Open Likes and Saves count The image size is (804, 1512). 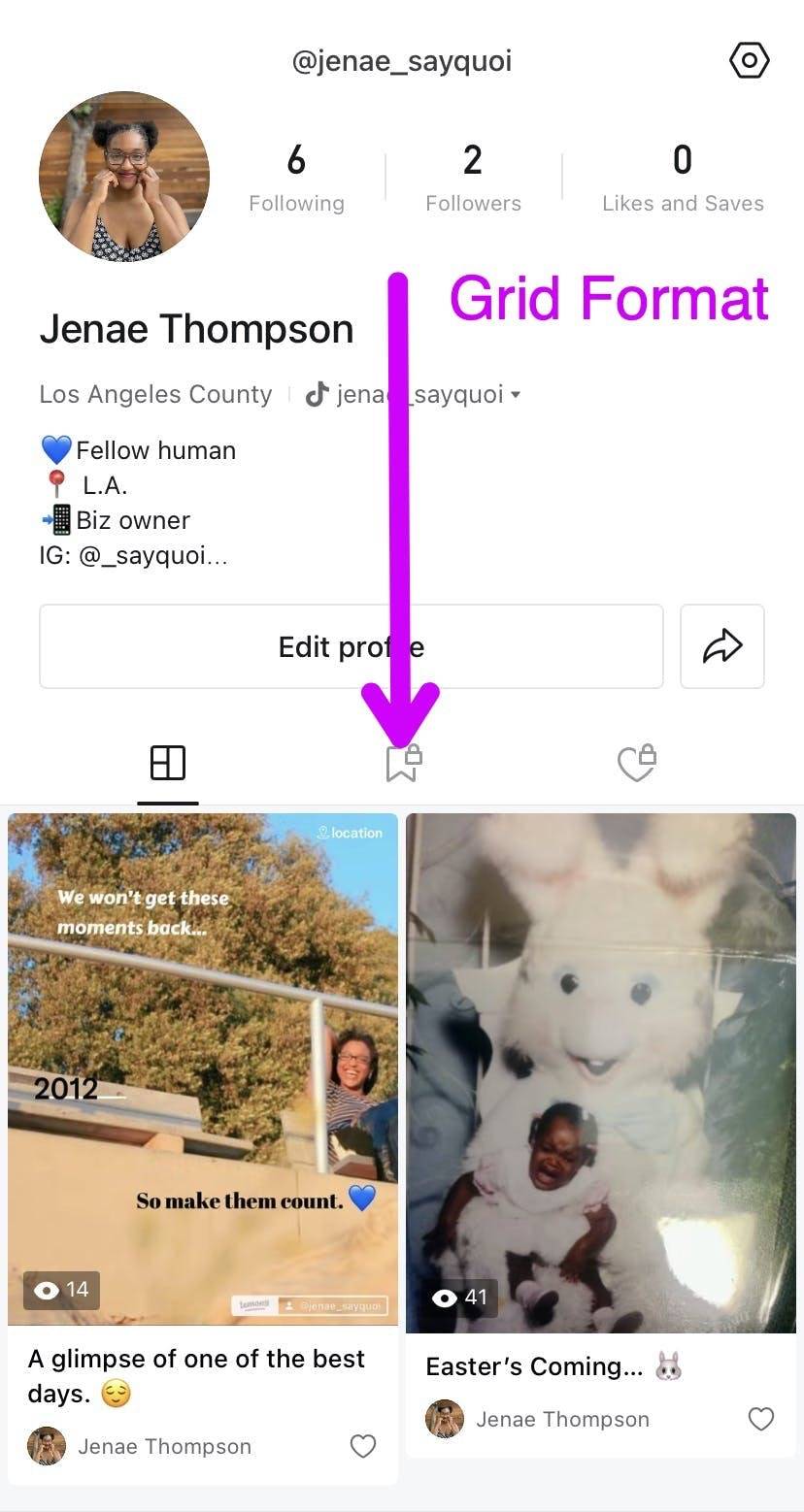click(682, 178)
